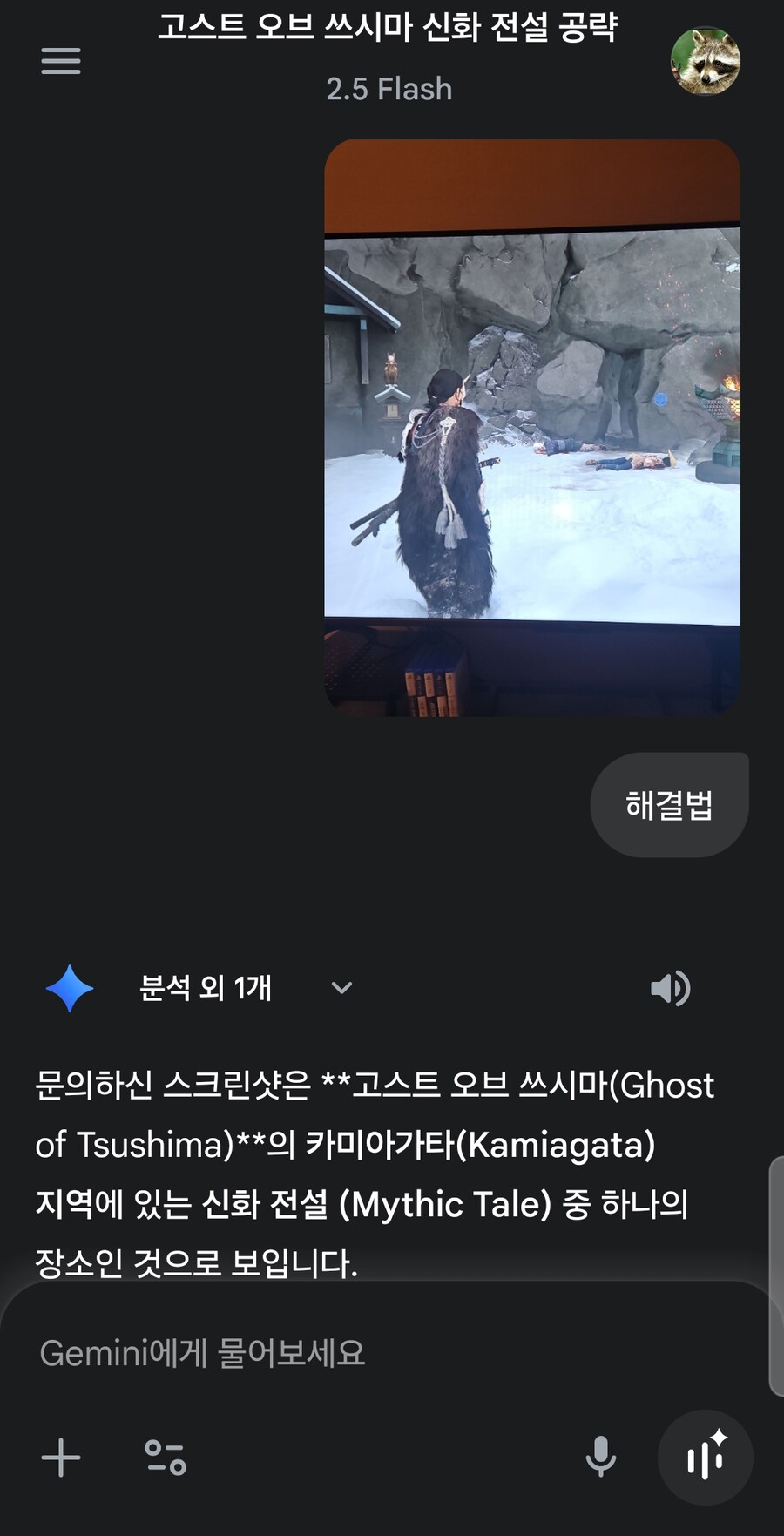
Task: Launch Gemini Live voice conversation
Action: click(705, 1458)
